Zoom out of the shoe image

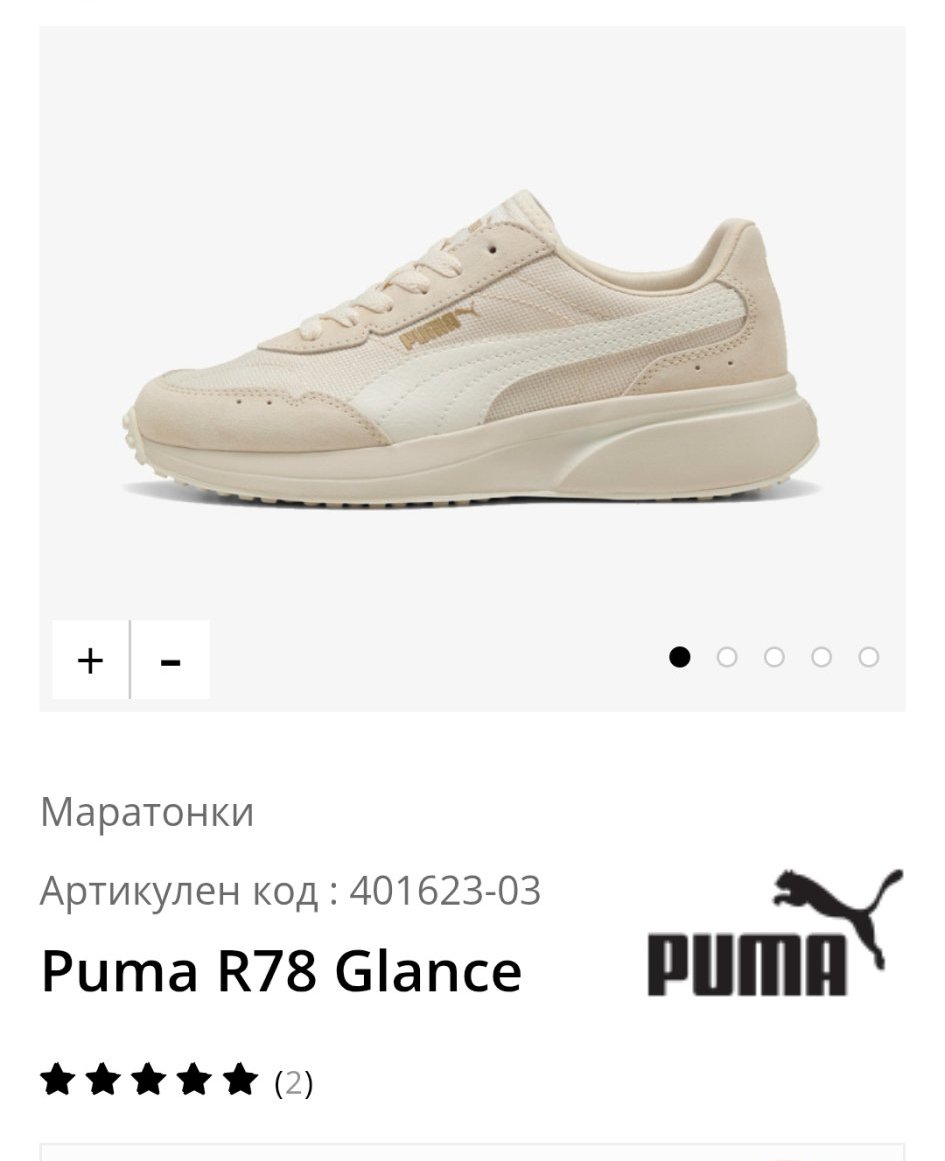(171, 660)
